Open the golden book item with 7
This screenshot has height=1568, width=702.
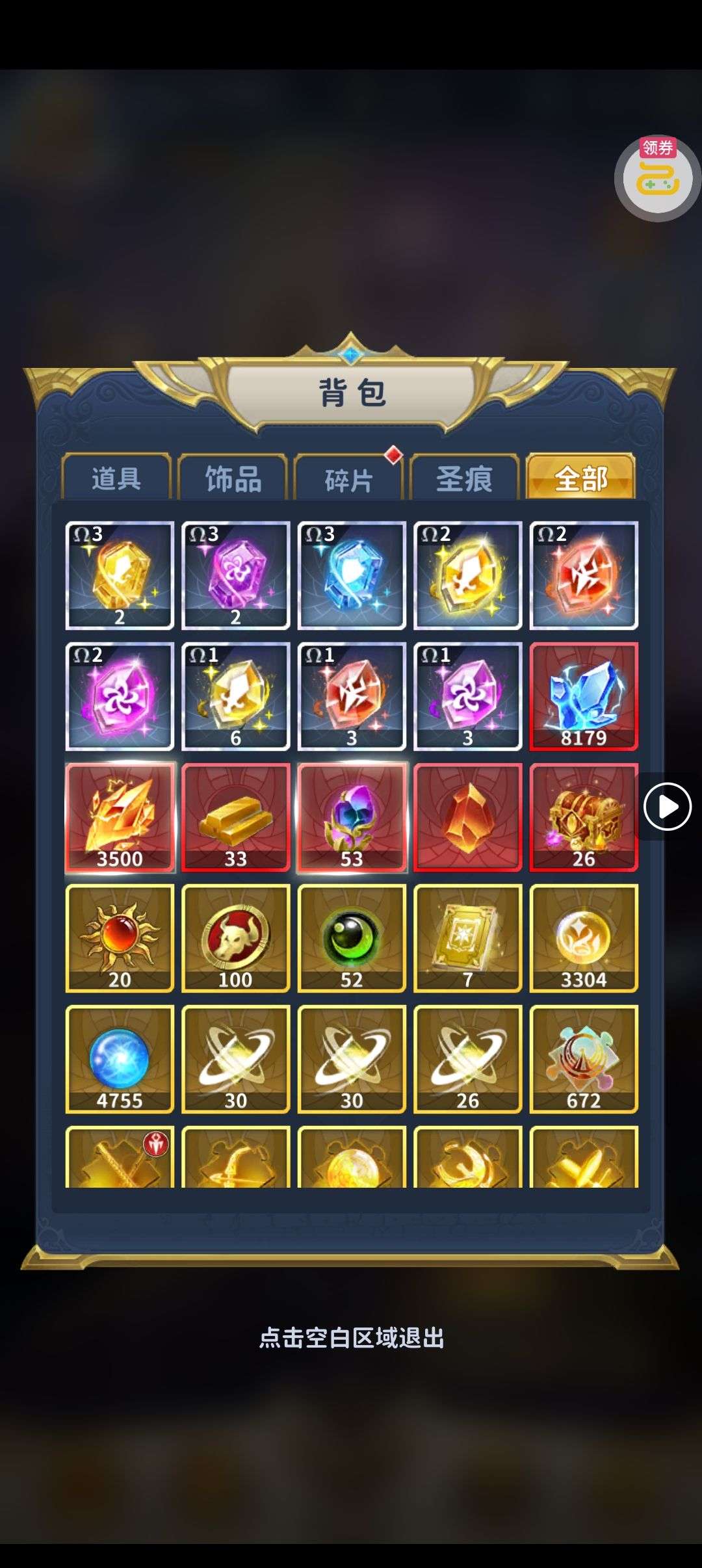tap(467, 938)
